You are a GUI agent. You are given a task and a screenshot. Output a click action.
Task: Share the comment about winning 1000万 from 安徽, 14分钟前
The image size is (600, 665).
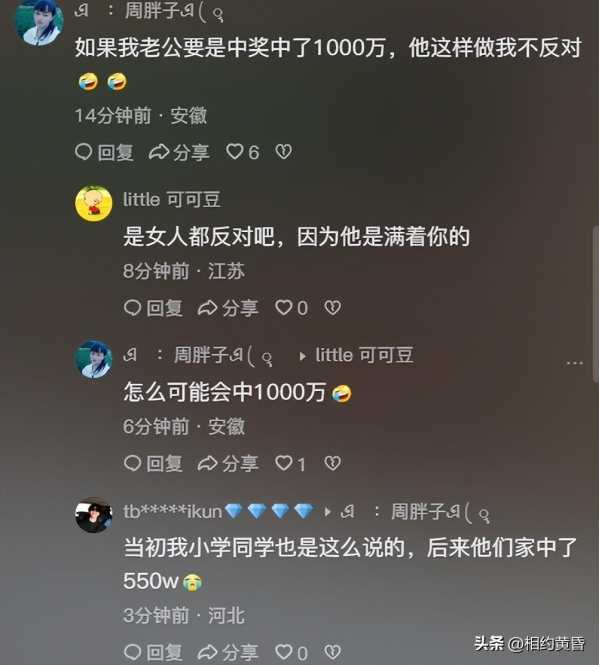click(179, 152)
